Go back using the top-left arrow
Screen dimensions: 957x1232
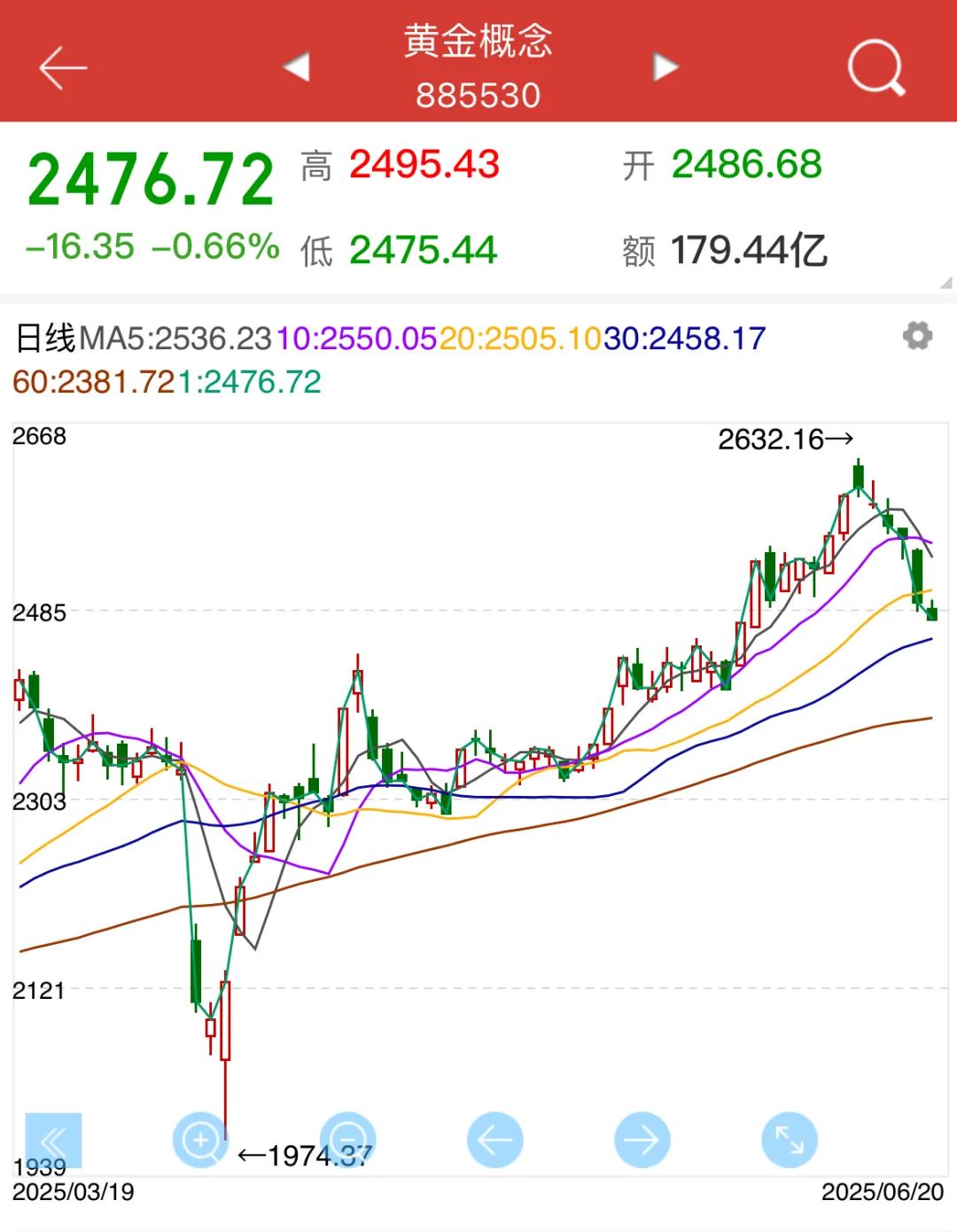coord(62,68)
